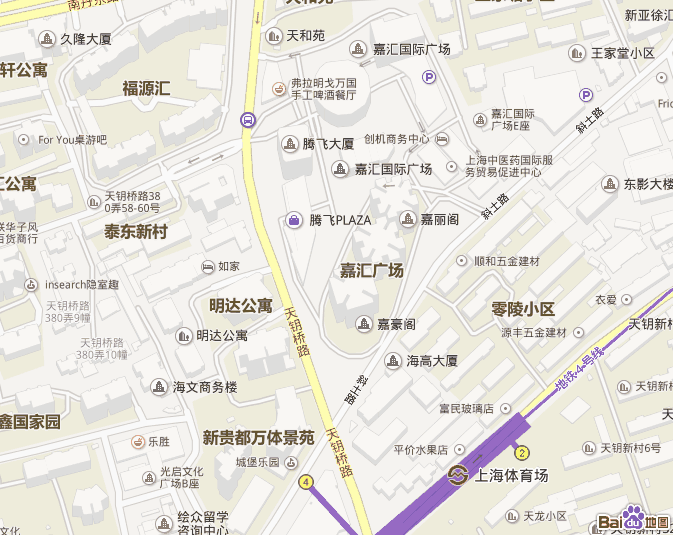Image resolution: width=673 pixels, height=535 pixels.
Task: Select the 腾飞大厦 point of interest
Action: pos(290,143)
